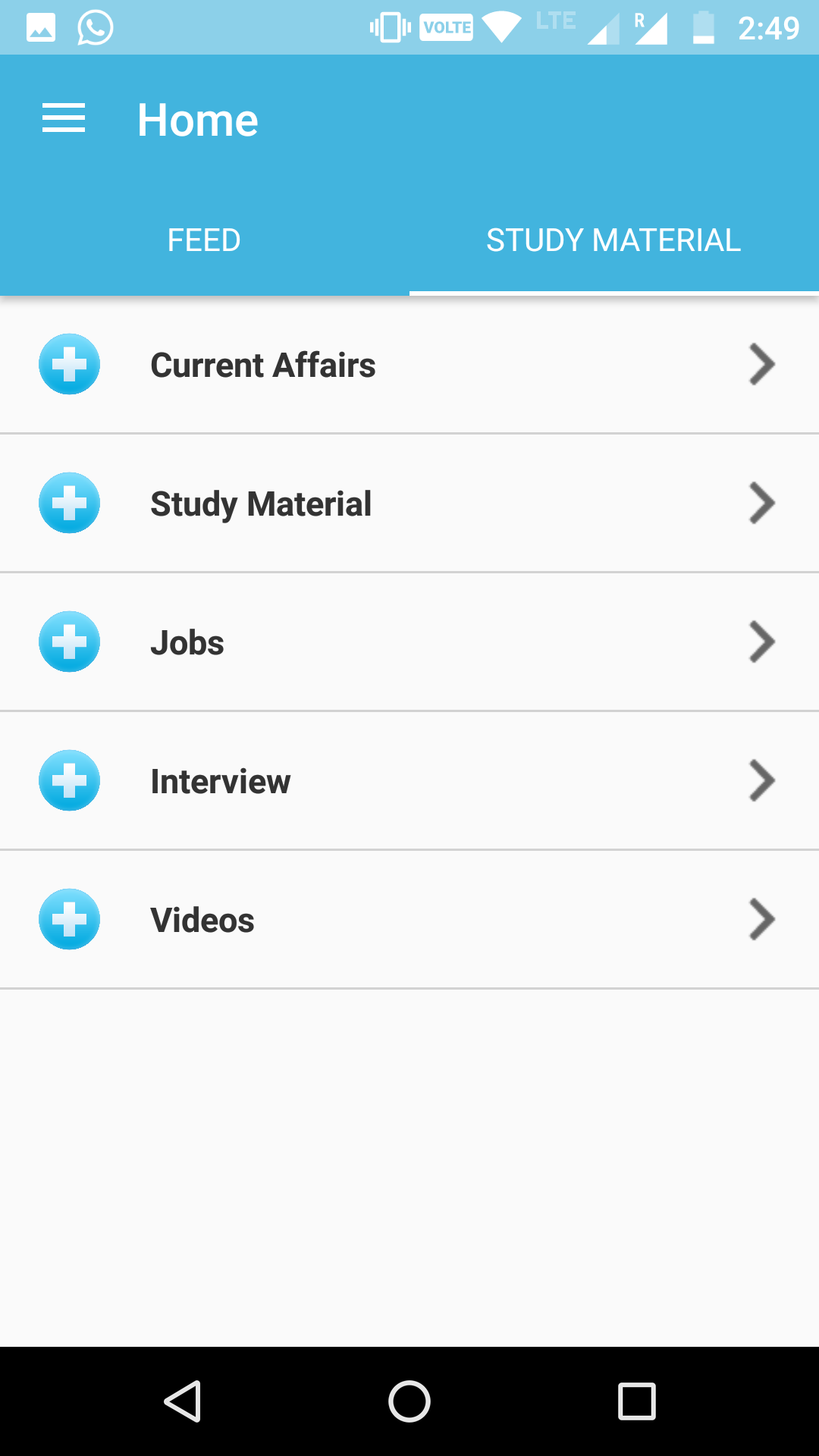
Task: Go to the device home screen
Action: 409,1401
